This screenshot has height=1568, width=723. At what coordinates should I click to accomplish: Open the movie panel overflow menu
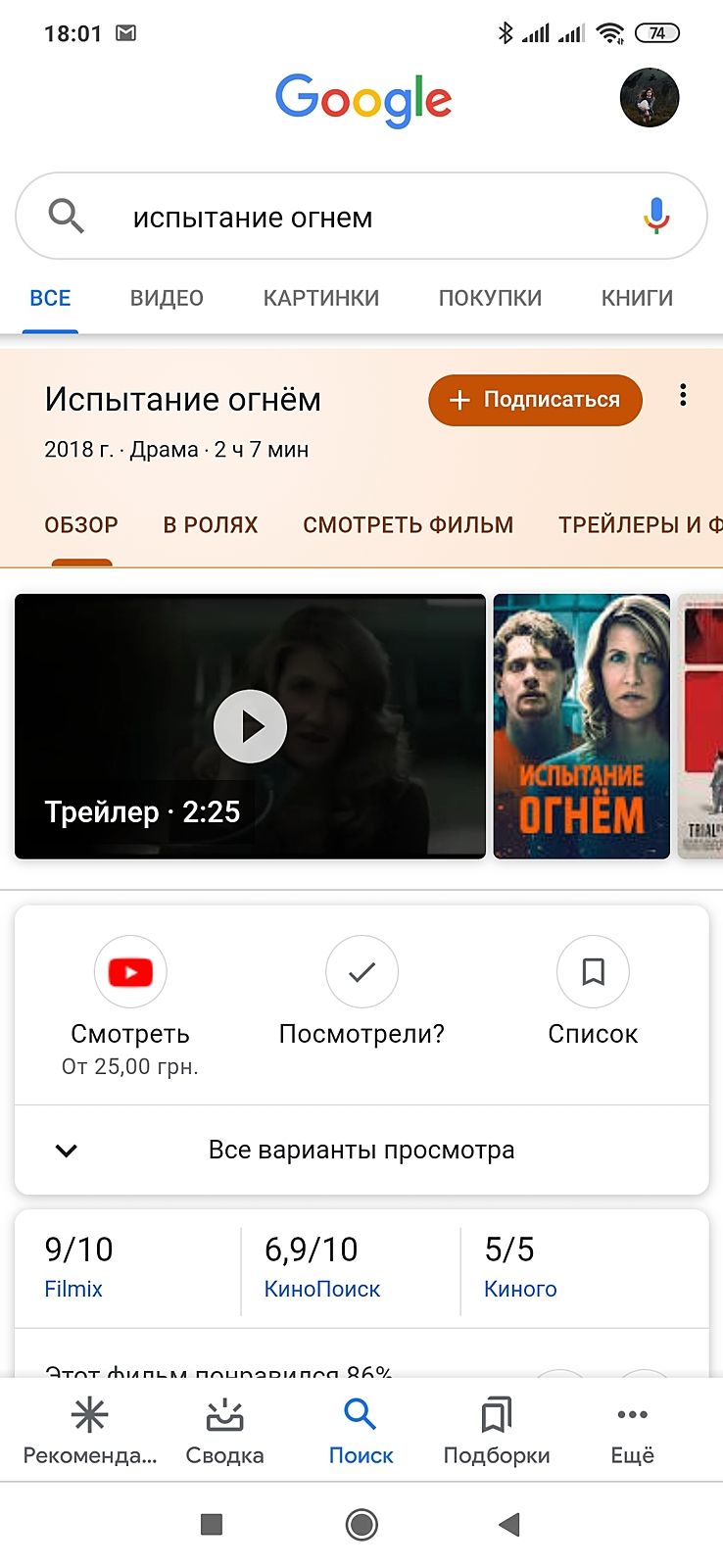683,396
